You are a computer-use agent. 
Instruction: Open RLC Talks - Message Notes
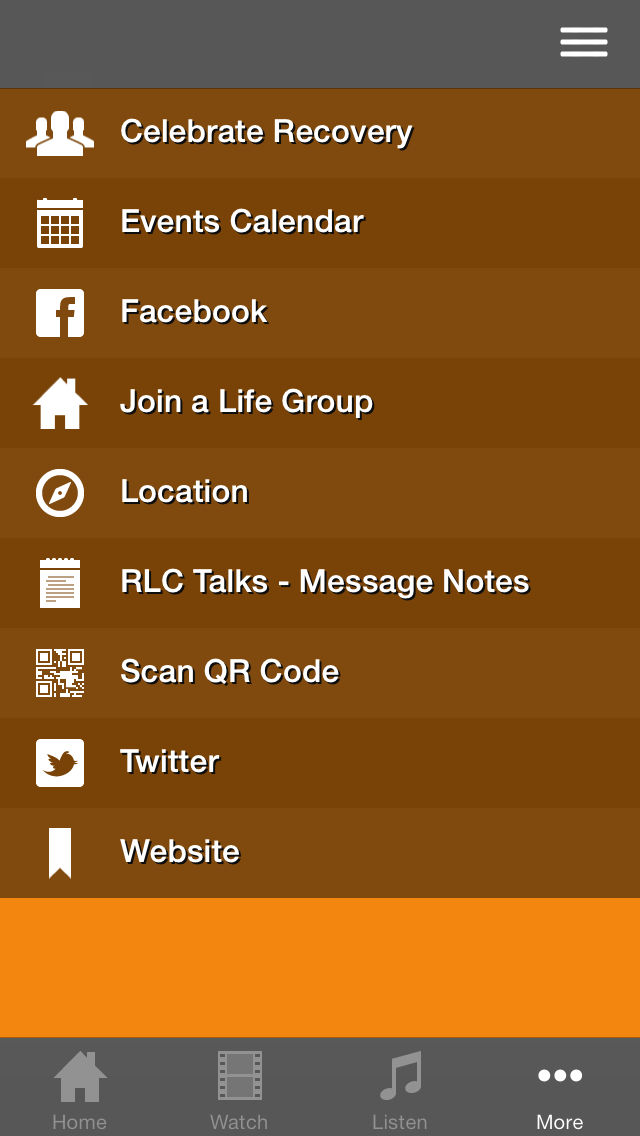click(x=320, y=583)
